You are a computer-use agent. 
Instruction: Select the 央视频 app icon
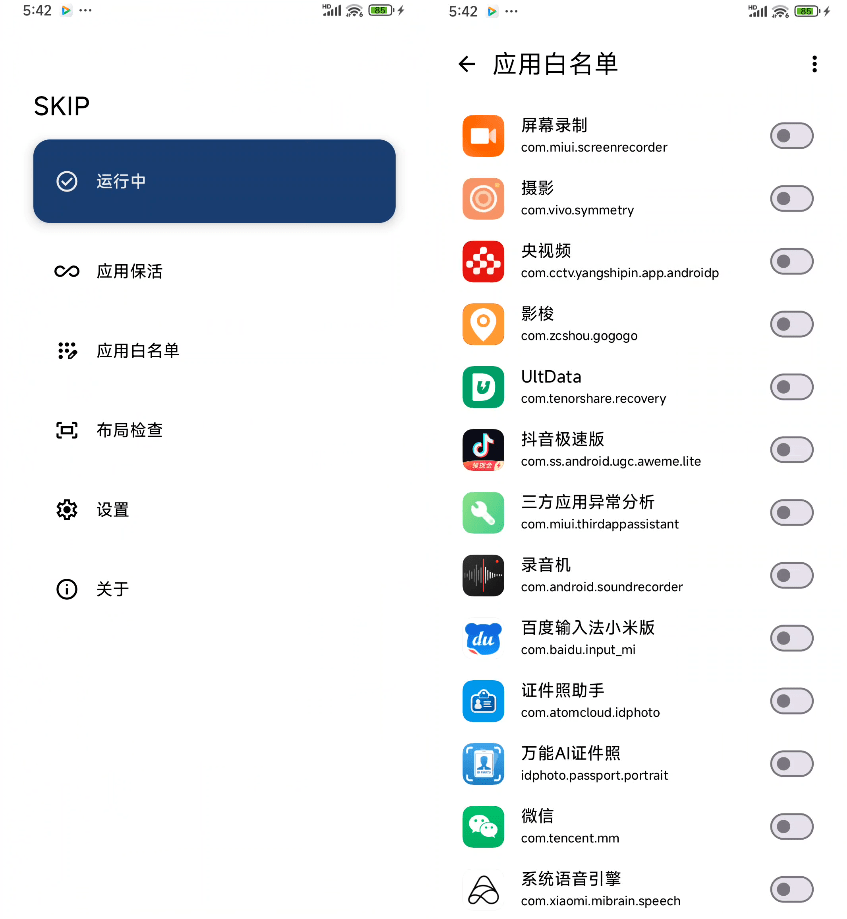point(484,261)
